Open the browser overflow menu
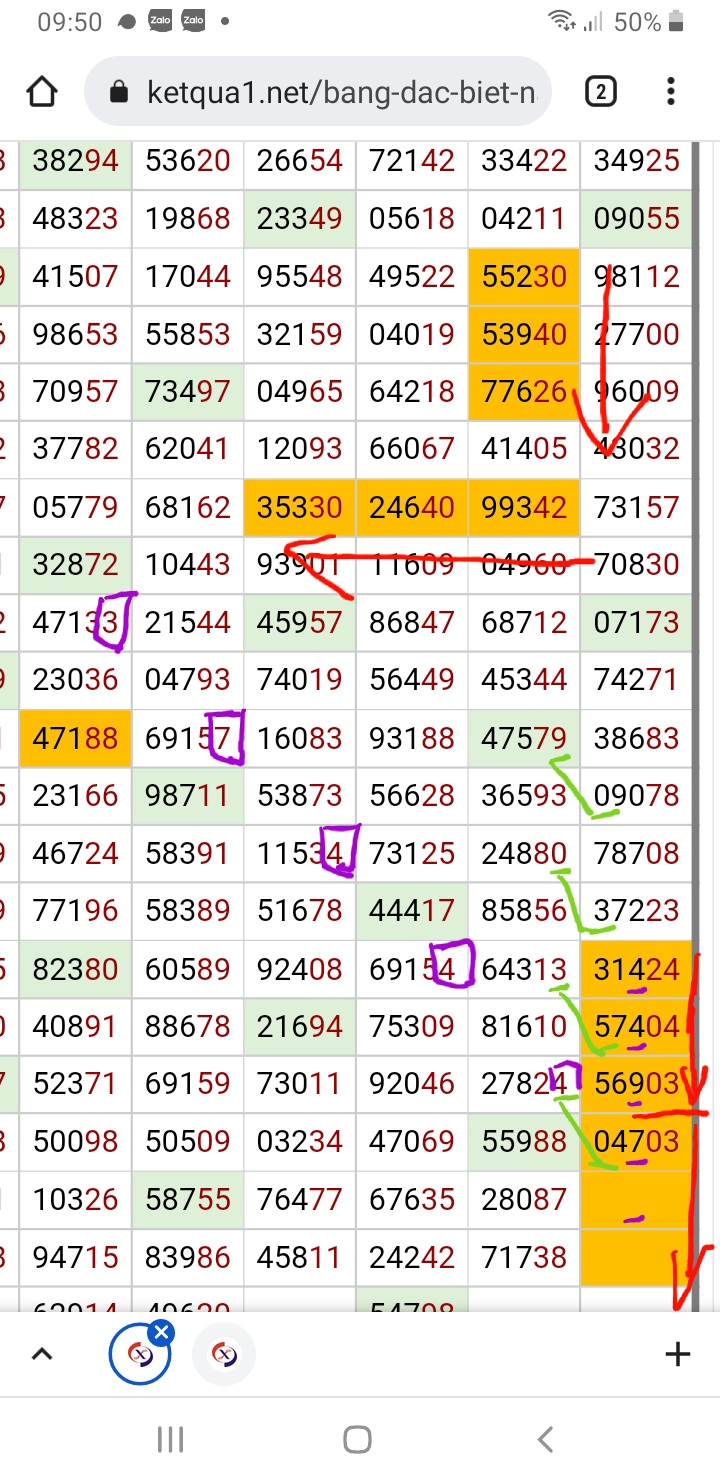Screen dimensions: 720x1480 (x=671, y=93)
